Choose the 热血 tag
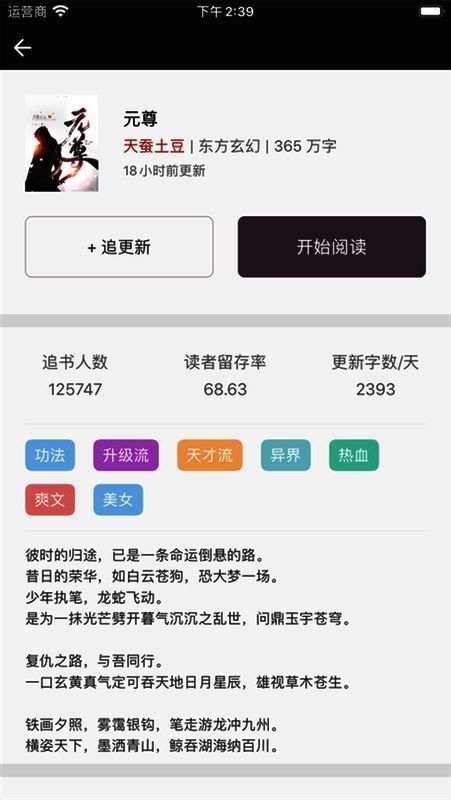 coord(354,455)
